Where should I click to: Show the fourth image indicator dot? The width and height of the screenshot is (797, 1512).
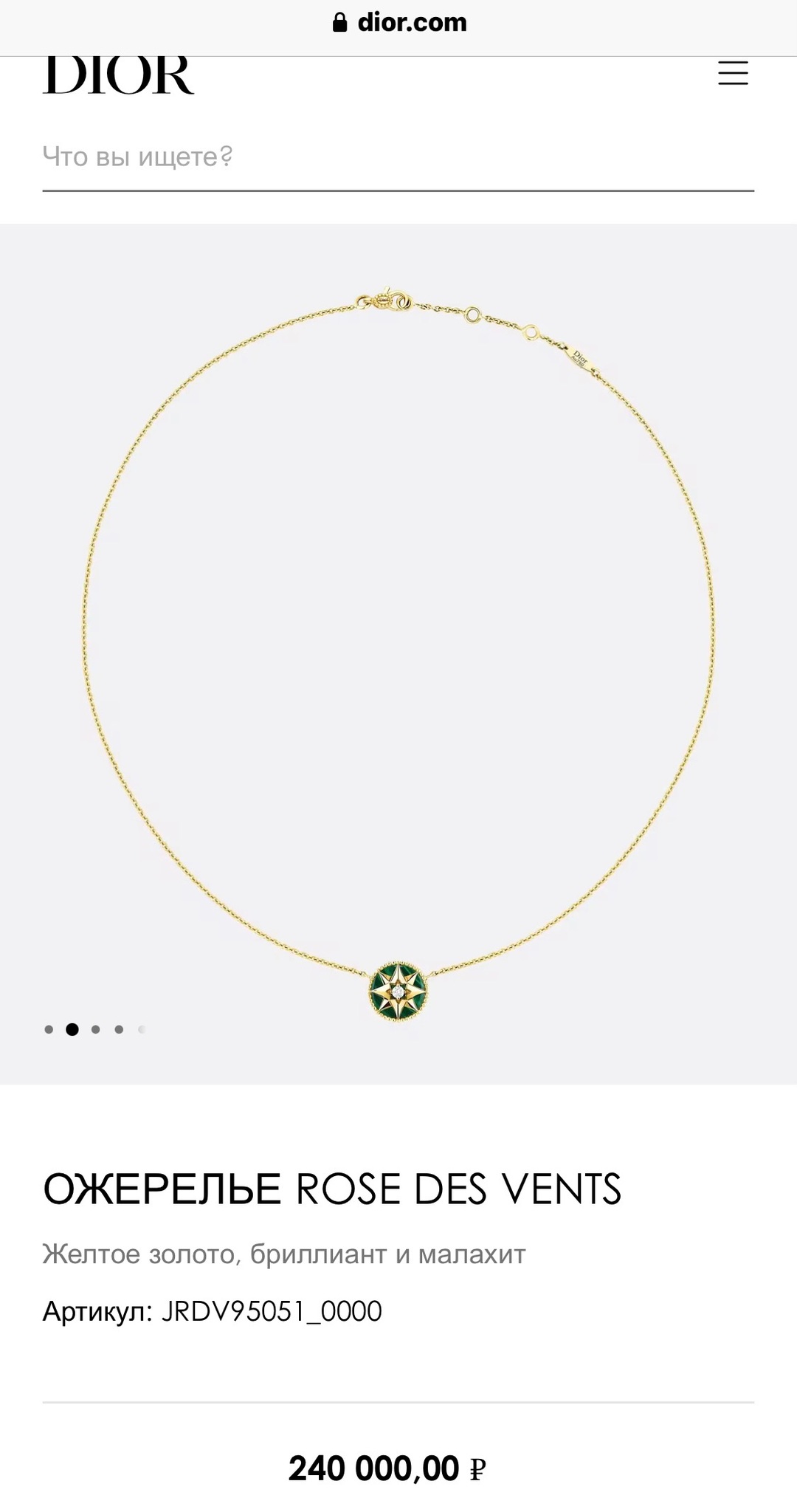click(x=119, y=1029)
